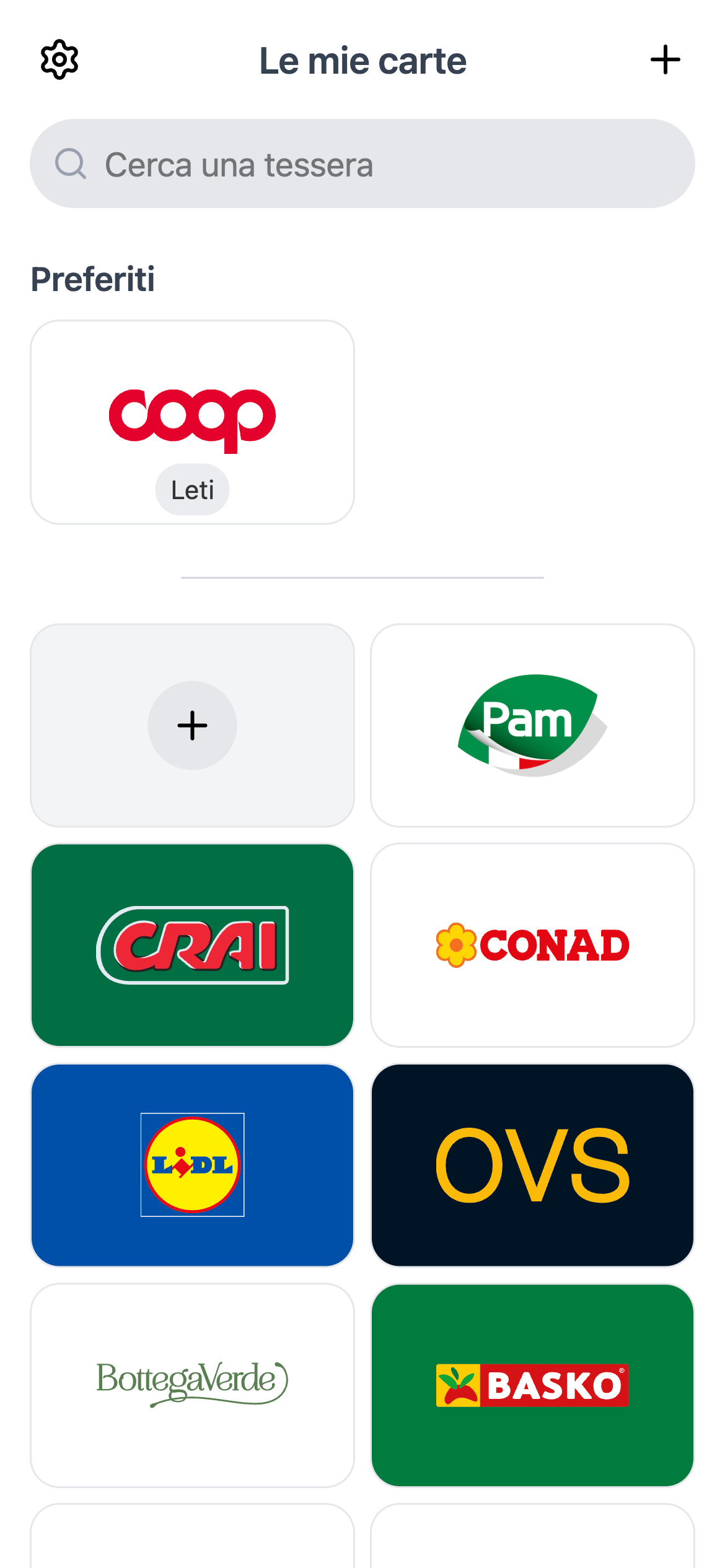Select the Preferiti section heading

[x=93, y=280]
